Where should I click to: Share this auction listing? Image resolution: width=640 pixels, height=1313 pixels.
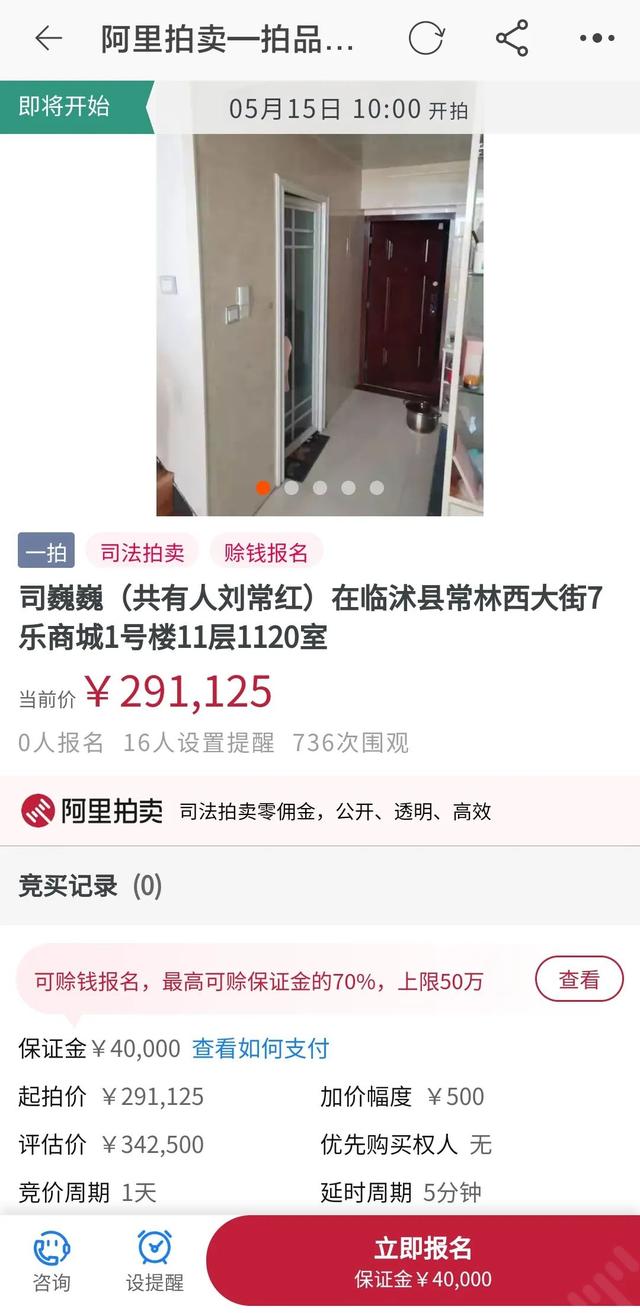(x=512, y=39)
